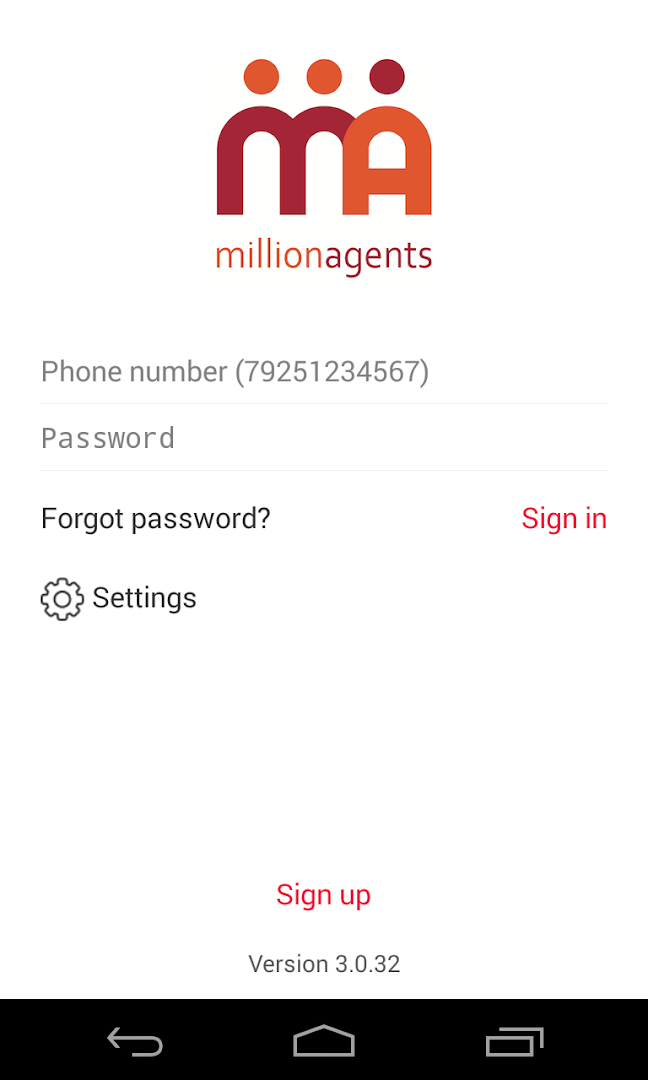648x1080 pixels.
Task: Go to Sign up
Action: coord(323,894)
